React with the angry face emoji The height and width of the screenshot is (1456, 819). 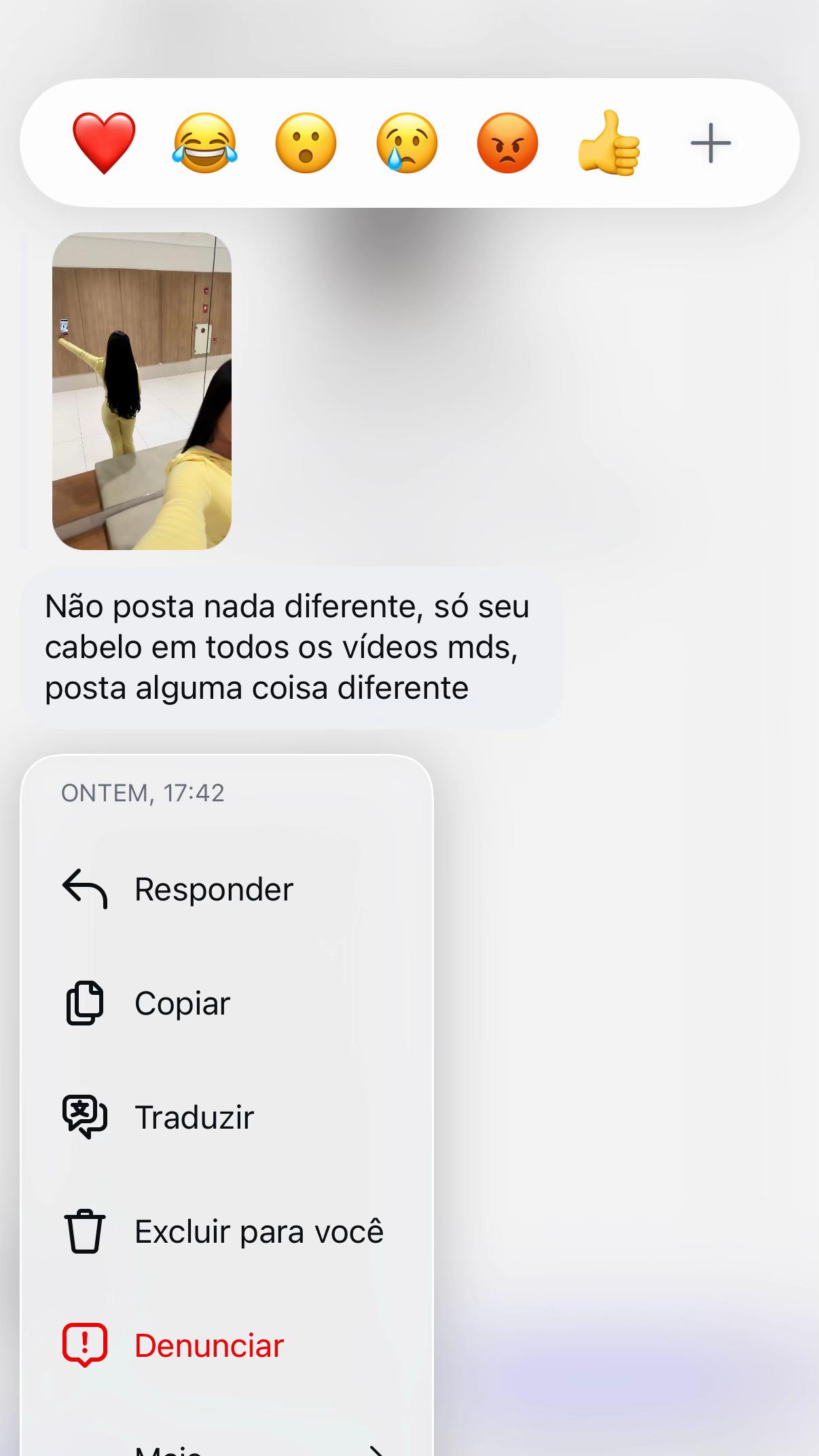507,143
